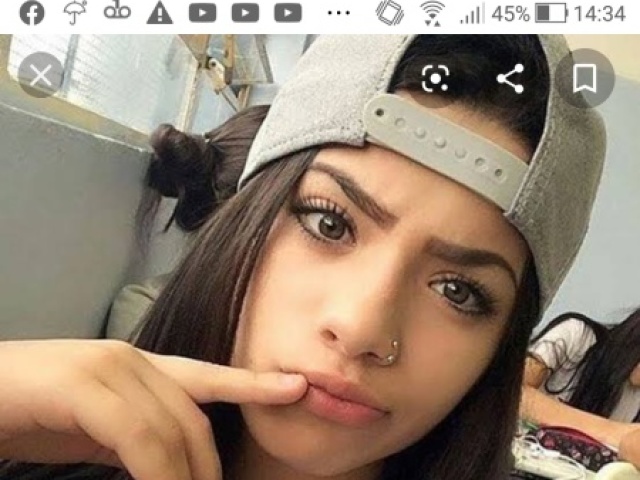Search this image with visual lens
Screen dimensions: 640x480
435,78
